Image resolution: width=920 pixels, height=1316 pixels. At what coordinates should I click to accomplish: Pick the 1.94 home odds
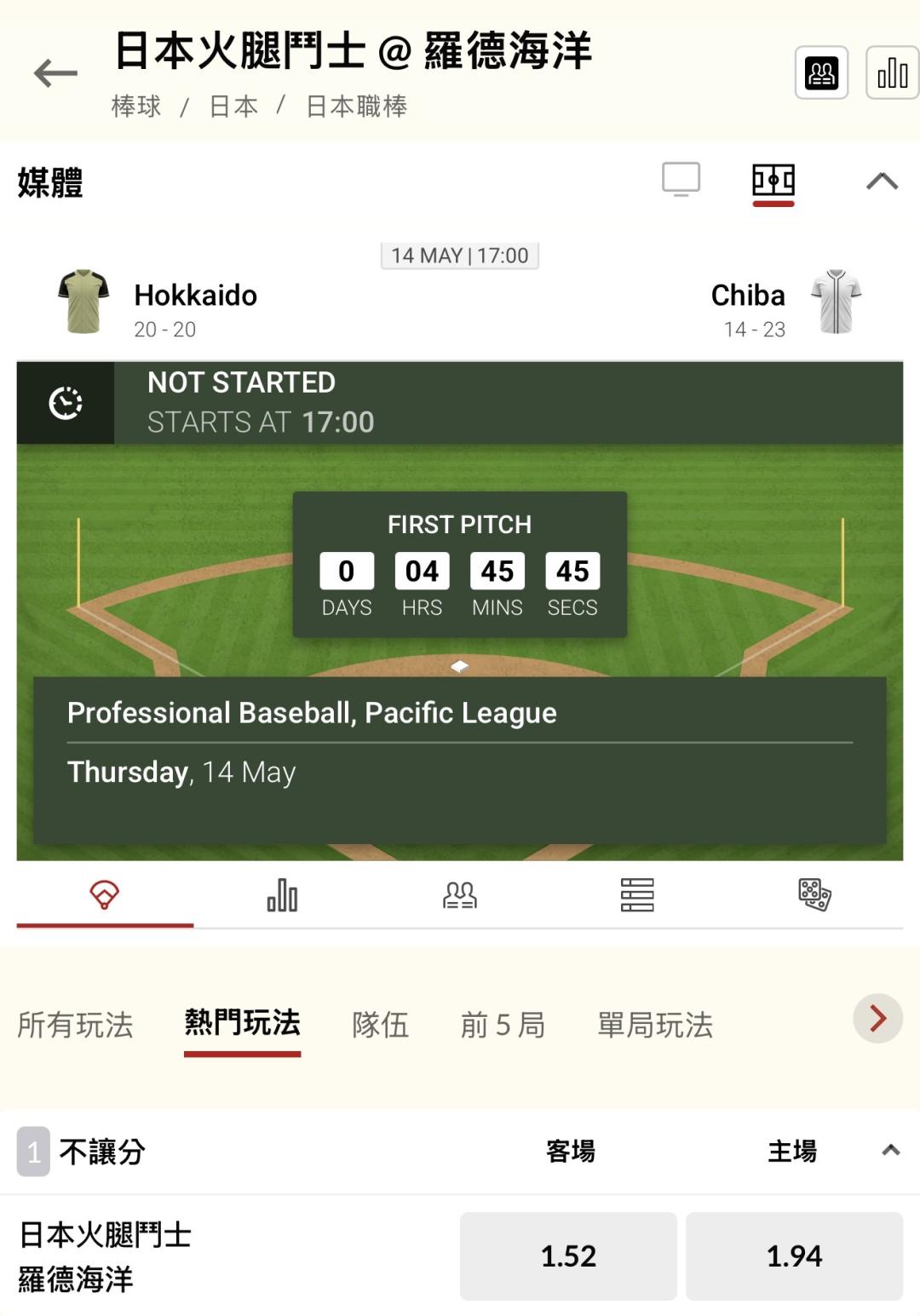(x=794, y=1256)
